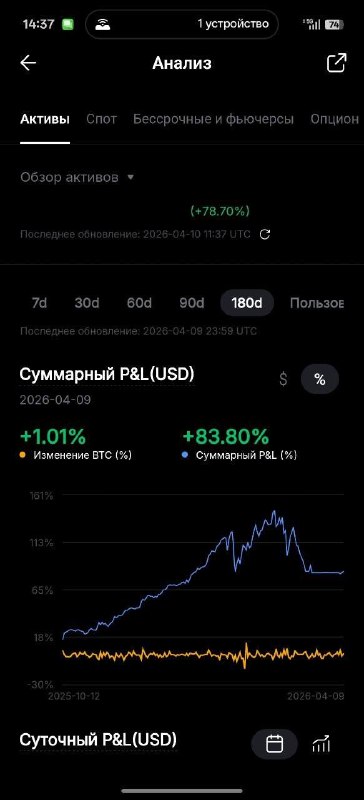Choose the 60d time range
The height and width of the screenshot is (800, 364).
pyautogui.click(x=139, y=303)
